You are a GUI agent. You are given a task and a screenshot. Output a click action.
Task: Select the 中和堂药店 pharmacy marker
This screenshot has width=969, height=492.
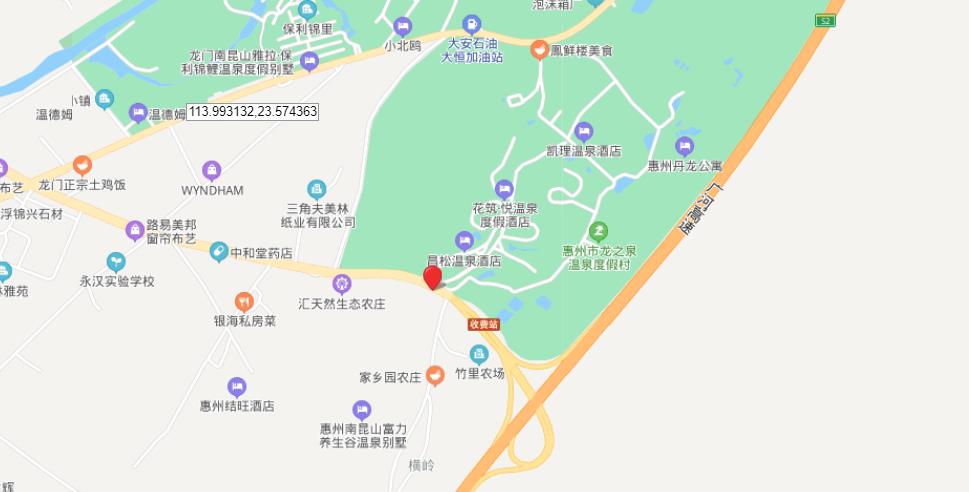click(x=219, y=253)
